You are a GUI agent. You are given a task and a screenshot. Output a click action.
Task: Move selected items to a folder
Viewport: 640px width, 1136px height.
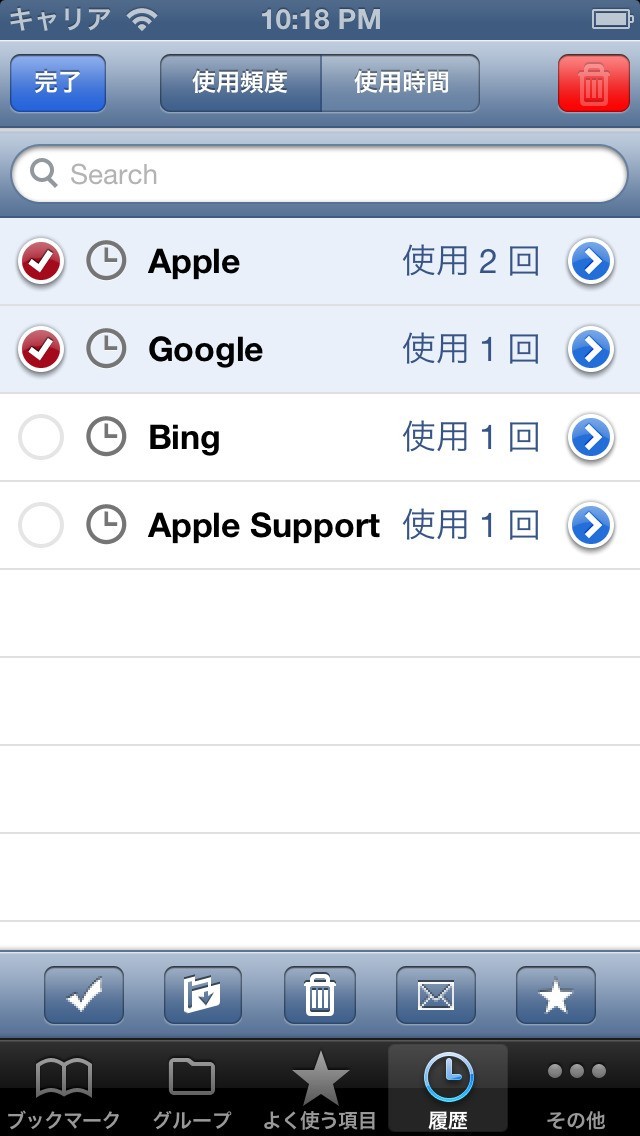pos(203,996)
